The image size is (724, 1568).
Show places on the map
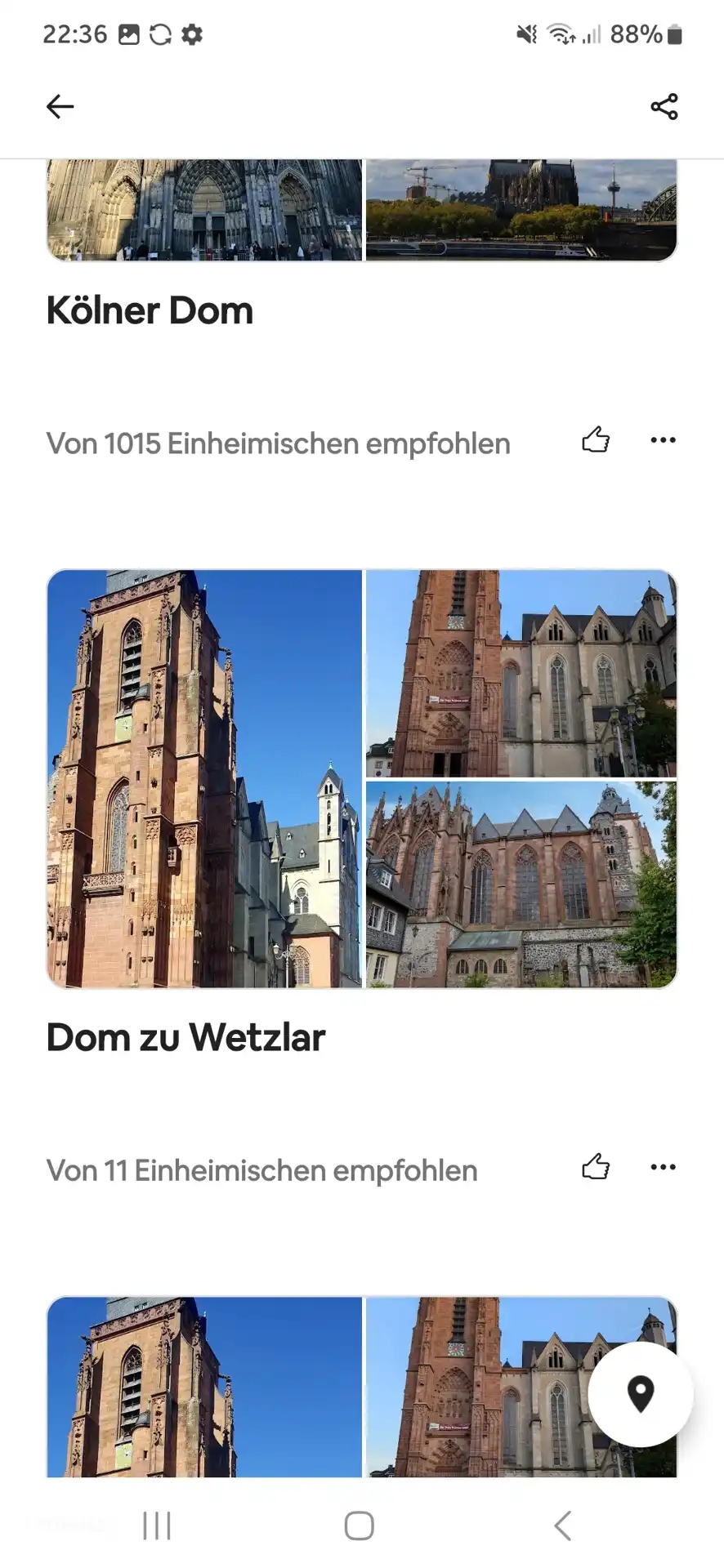640,1394
